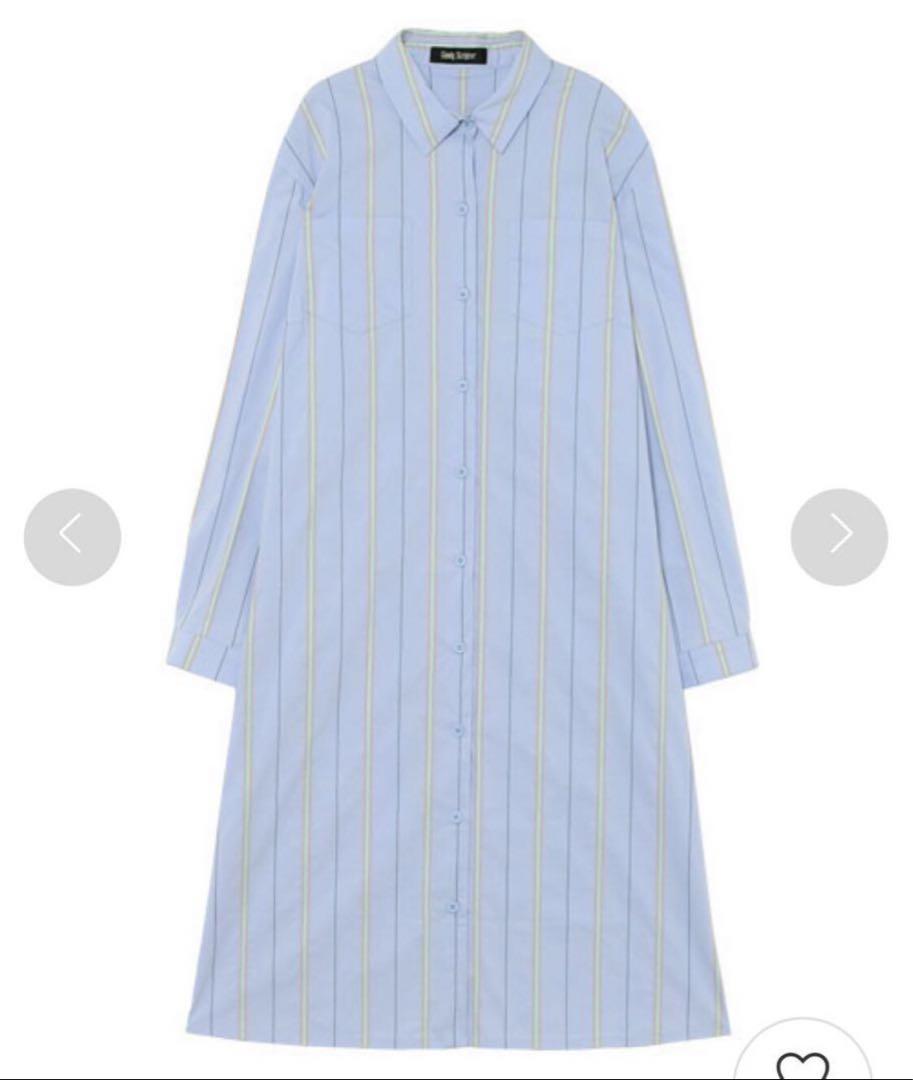The width and height of the screenshot is (913, 1080).
Task: Go to the next product image
Action: 839,536
